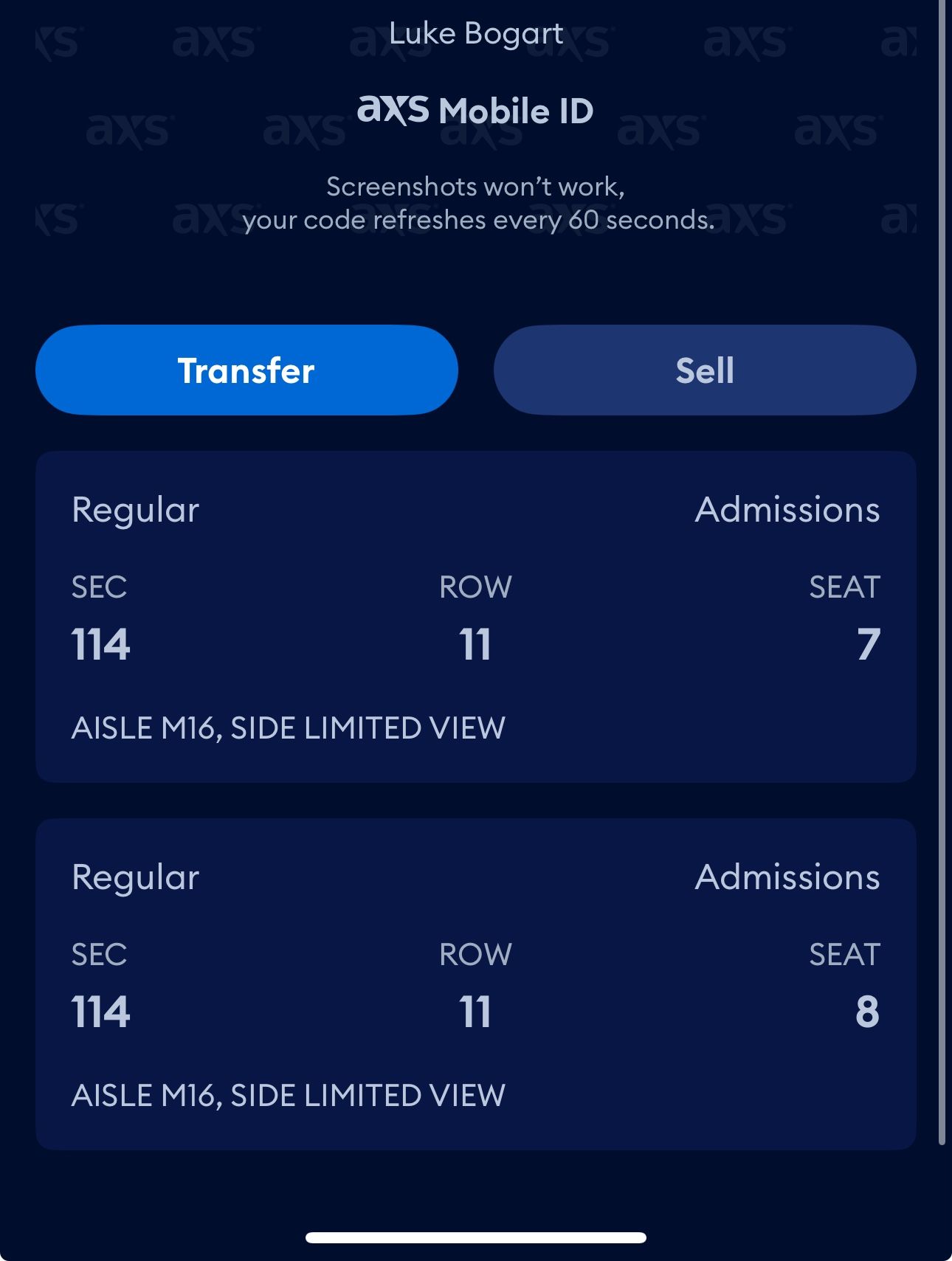Tap the axs logo in Mobile ID header
Image resolution: width=952 pixels, height=1261 pixels.
pyautogui.click(x=393, y=109)
